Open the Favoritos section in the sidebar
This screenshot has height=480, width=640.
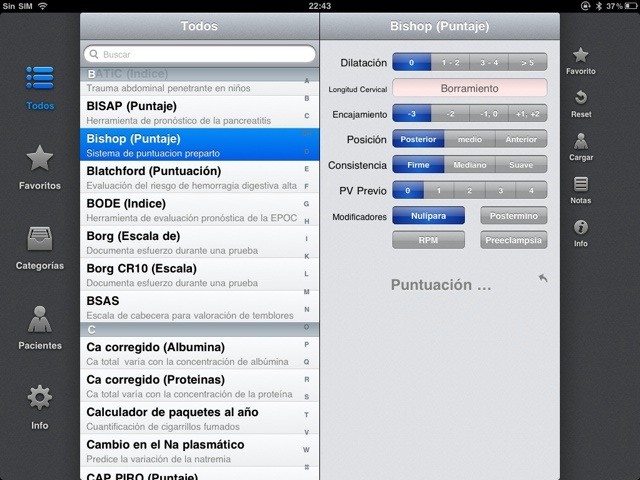click(x=39, y=166)
